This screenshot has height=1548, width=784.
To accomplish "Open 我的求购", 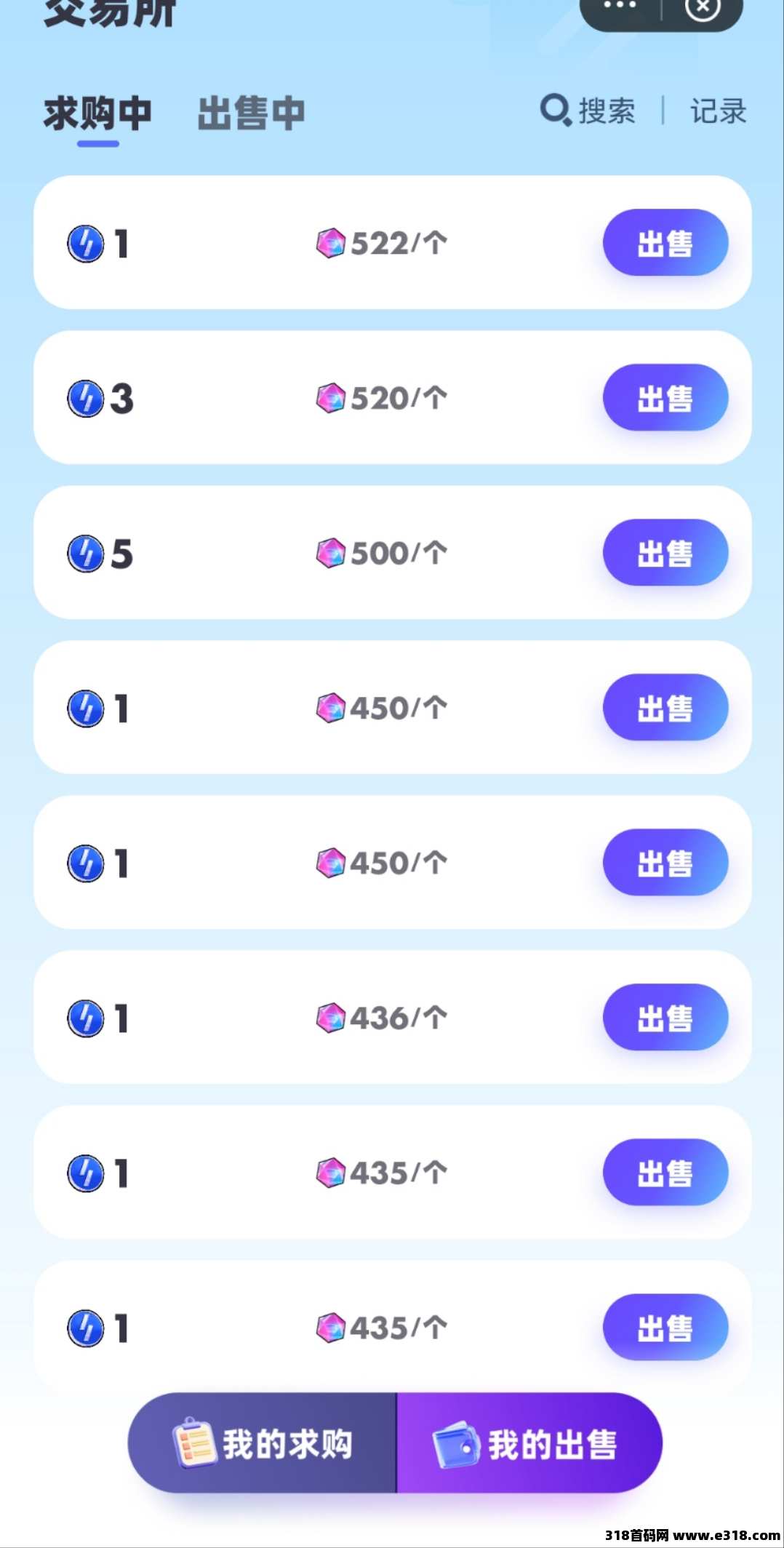I will click(263, 1443).
